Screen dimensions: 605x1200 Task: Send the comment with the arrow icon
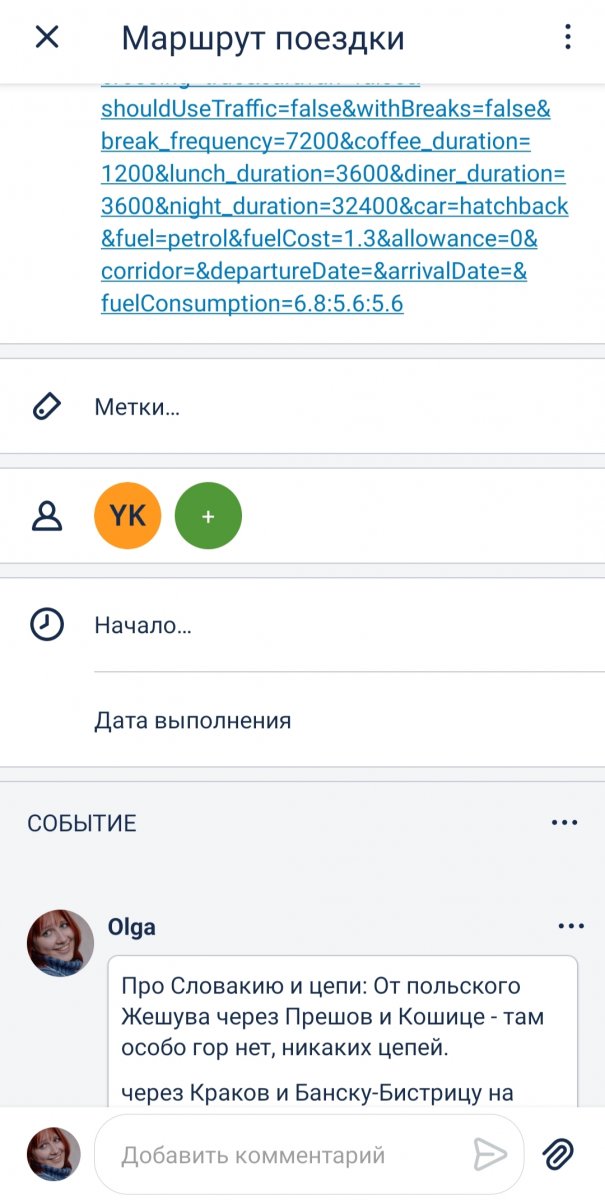pos(490,1155)
